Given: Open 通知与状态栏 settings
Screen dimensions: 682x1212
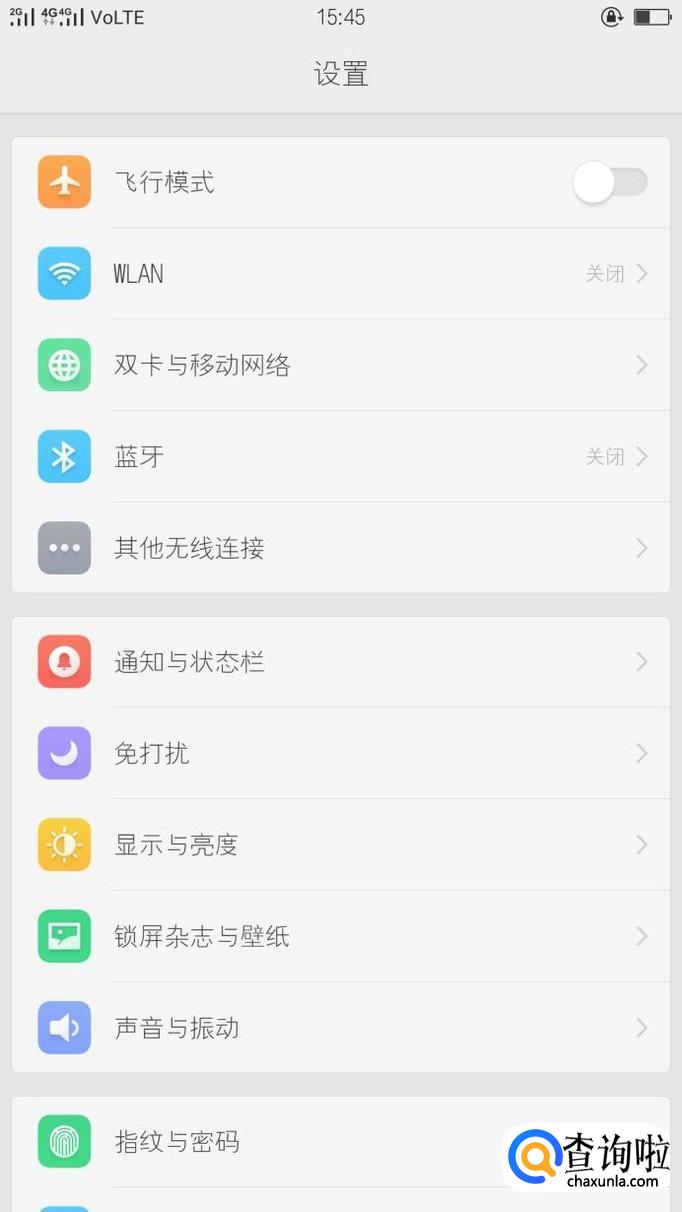Looking at the screenshot, I should 340,662.
